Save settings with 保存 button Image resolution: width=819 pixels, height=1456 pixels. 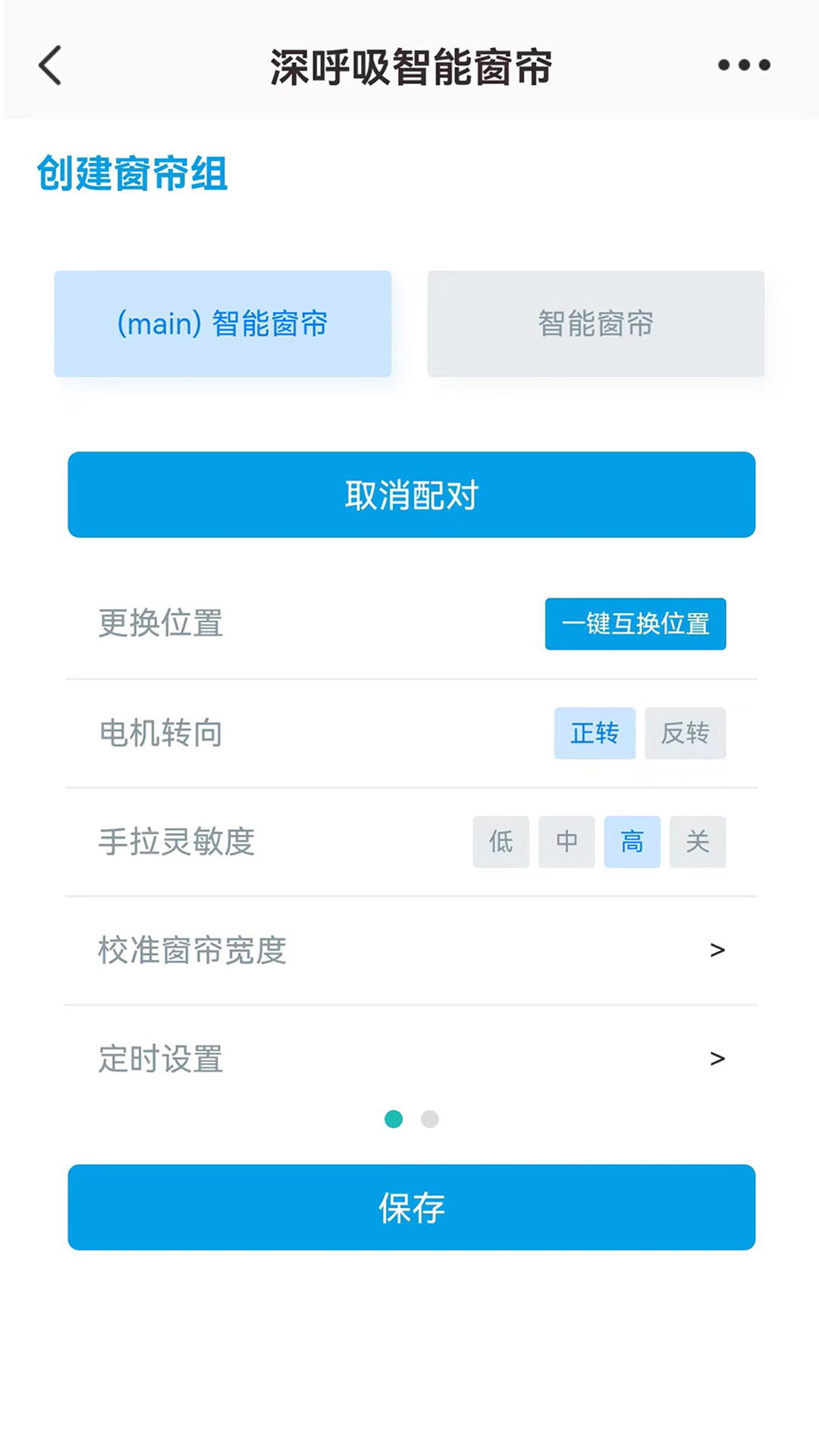click(411, 1207)
